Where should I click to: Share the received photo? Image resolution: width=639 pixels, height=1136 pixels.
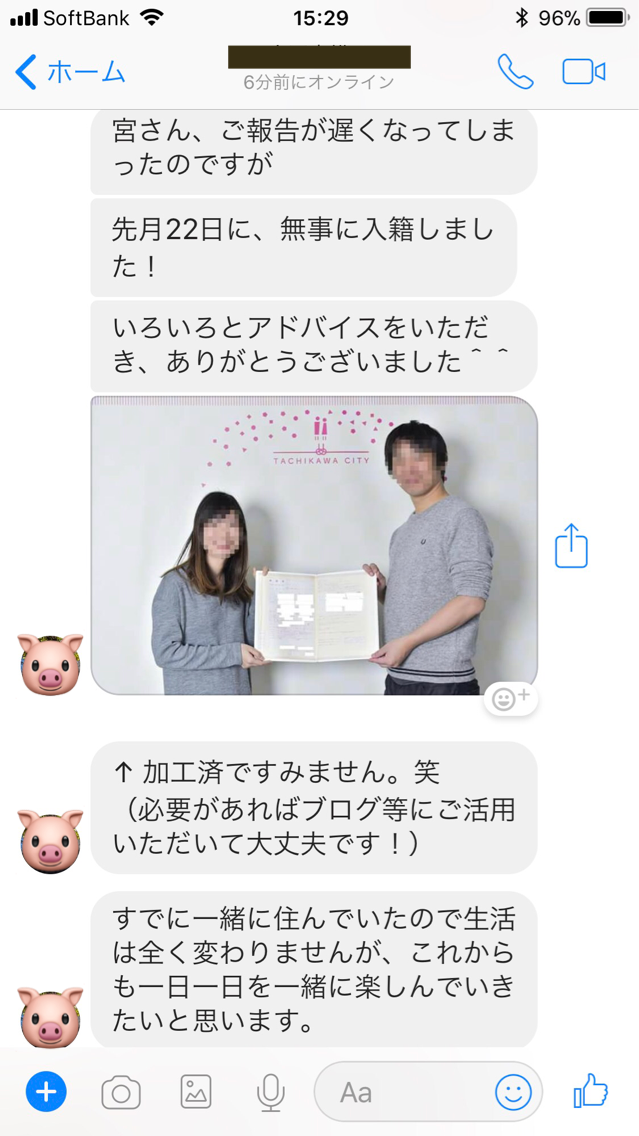(571, 546)
